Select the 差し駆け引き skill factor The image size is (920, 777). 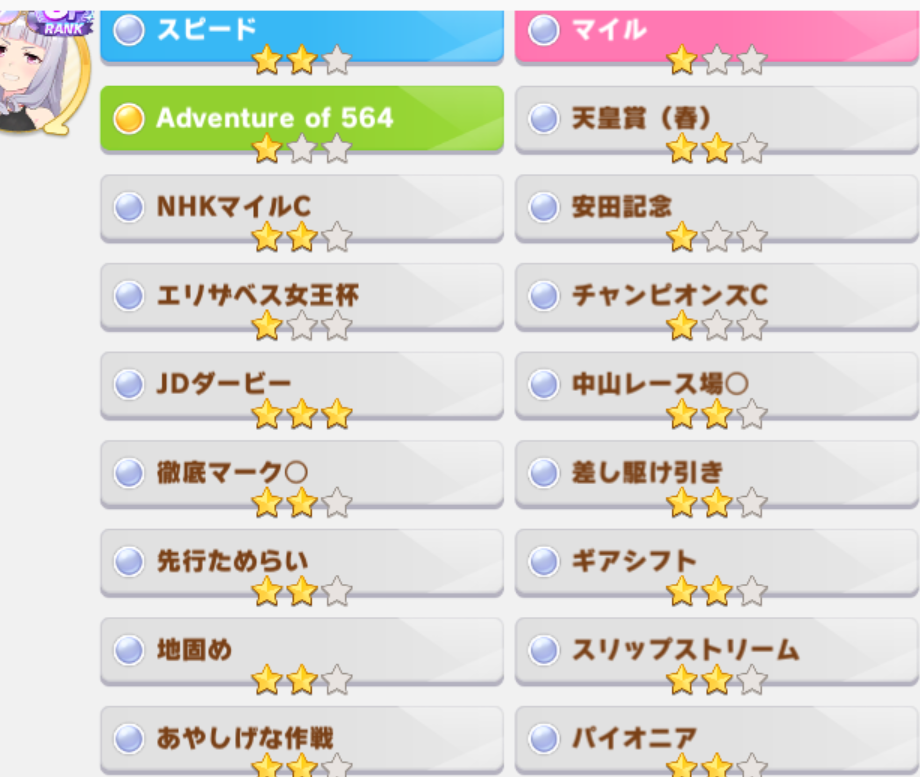point(716,473)
